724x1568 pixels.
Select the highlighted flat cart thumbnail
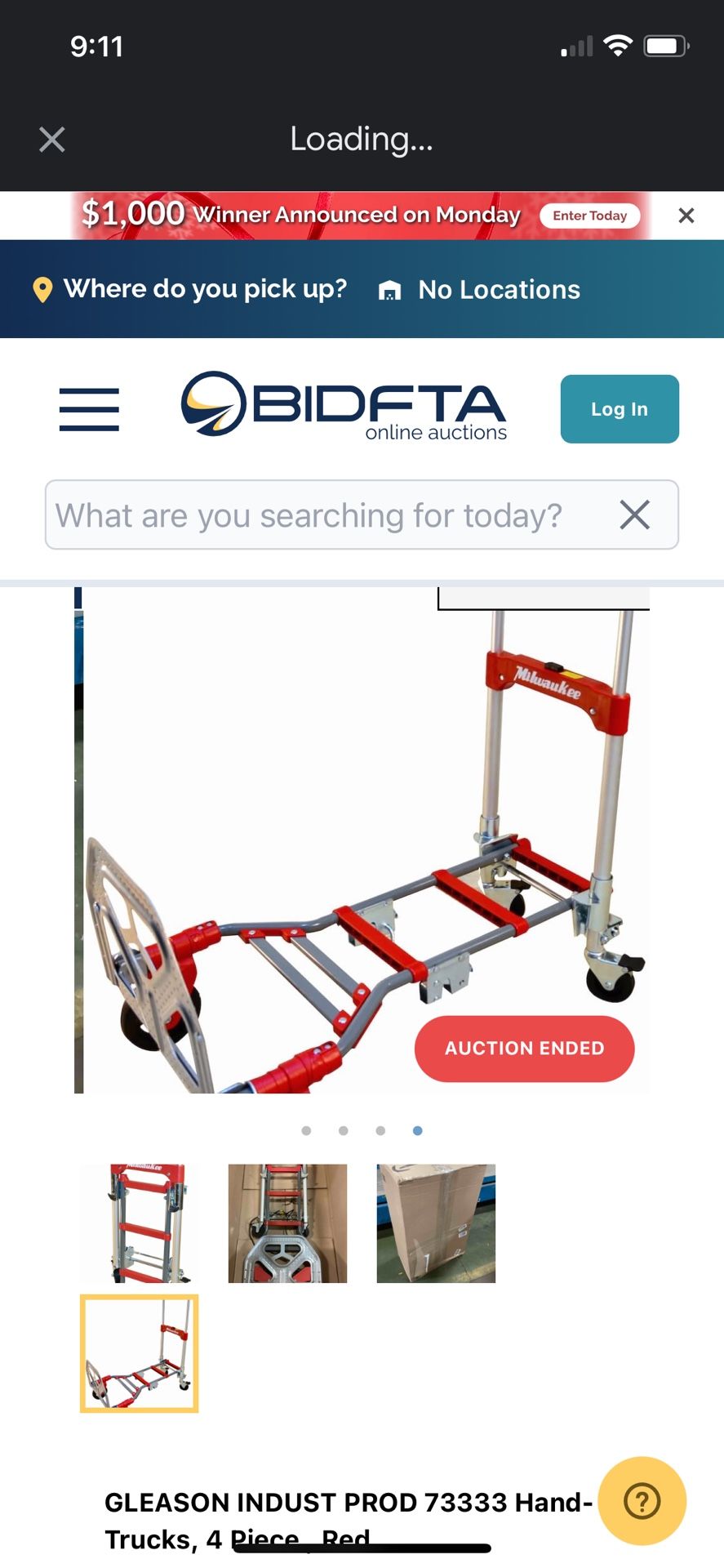point(140,1353)
